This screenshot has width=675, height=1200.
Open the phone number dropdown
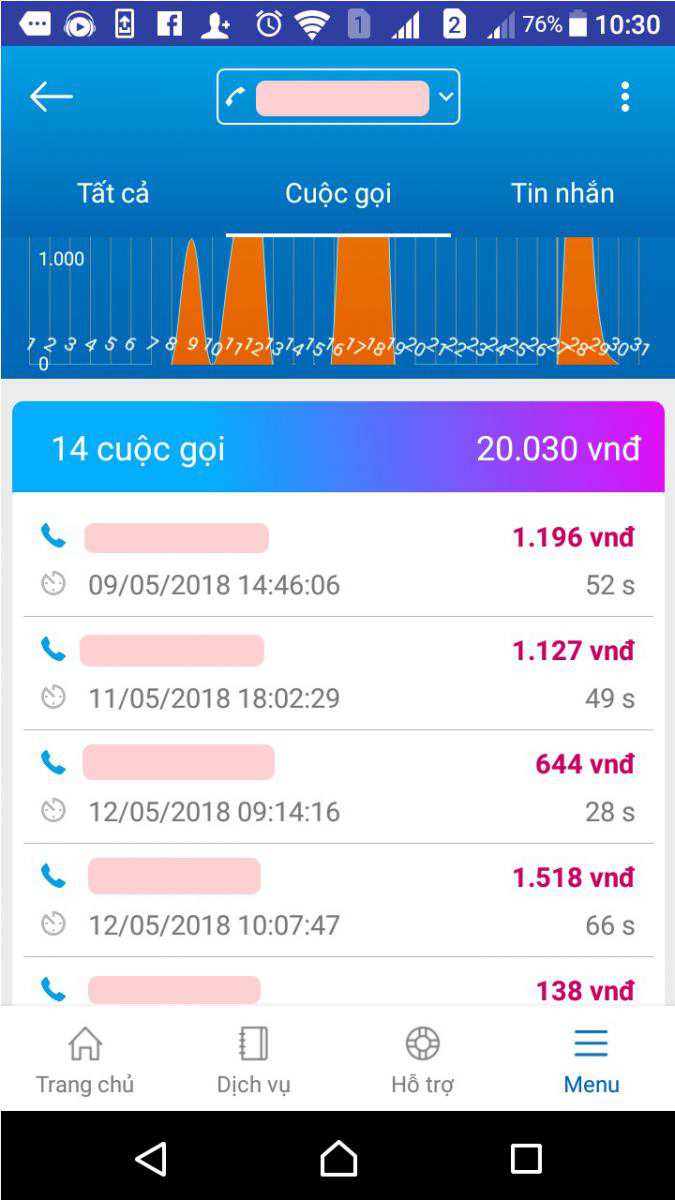338,97
